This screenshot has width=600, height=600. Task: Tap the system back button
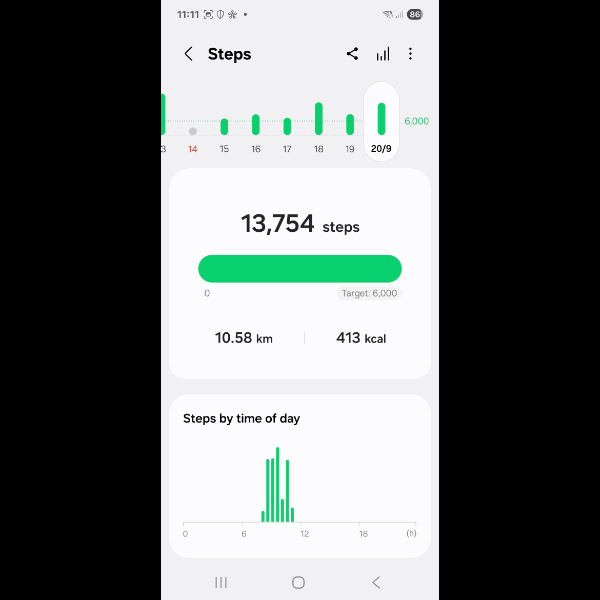376,582
